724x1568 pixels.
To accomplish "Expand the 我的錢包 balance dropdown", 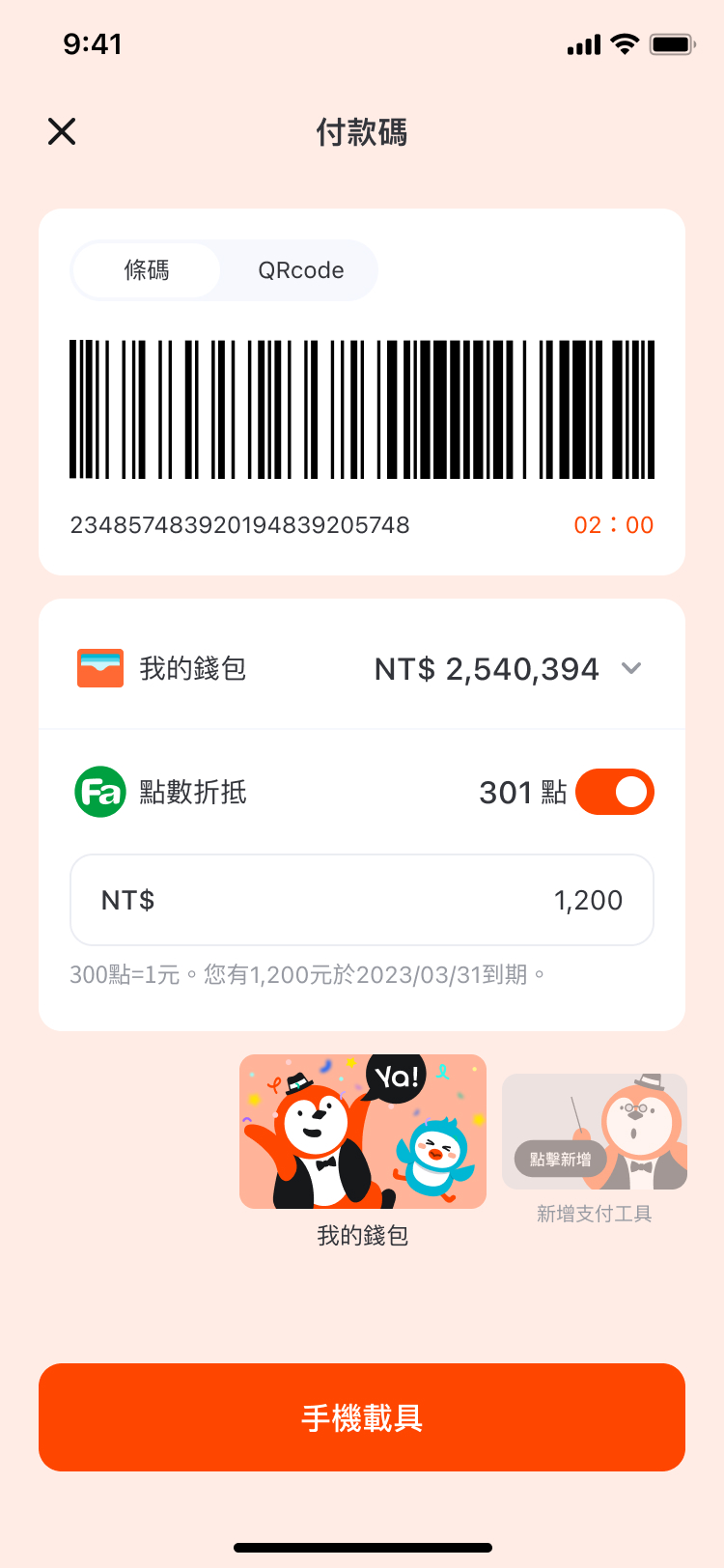I will (631, 668).
